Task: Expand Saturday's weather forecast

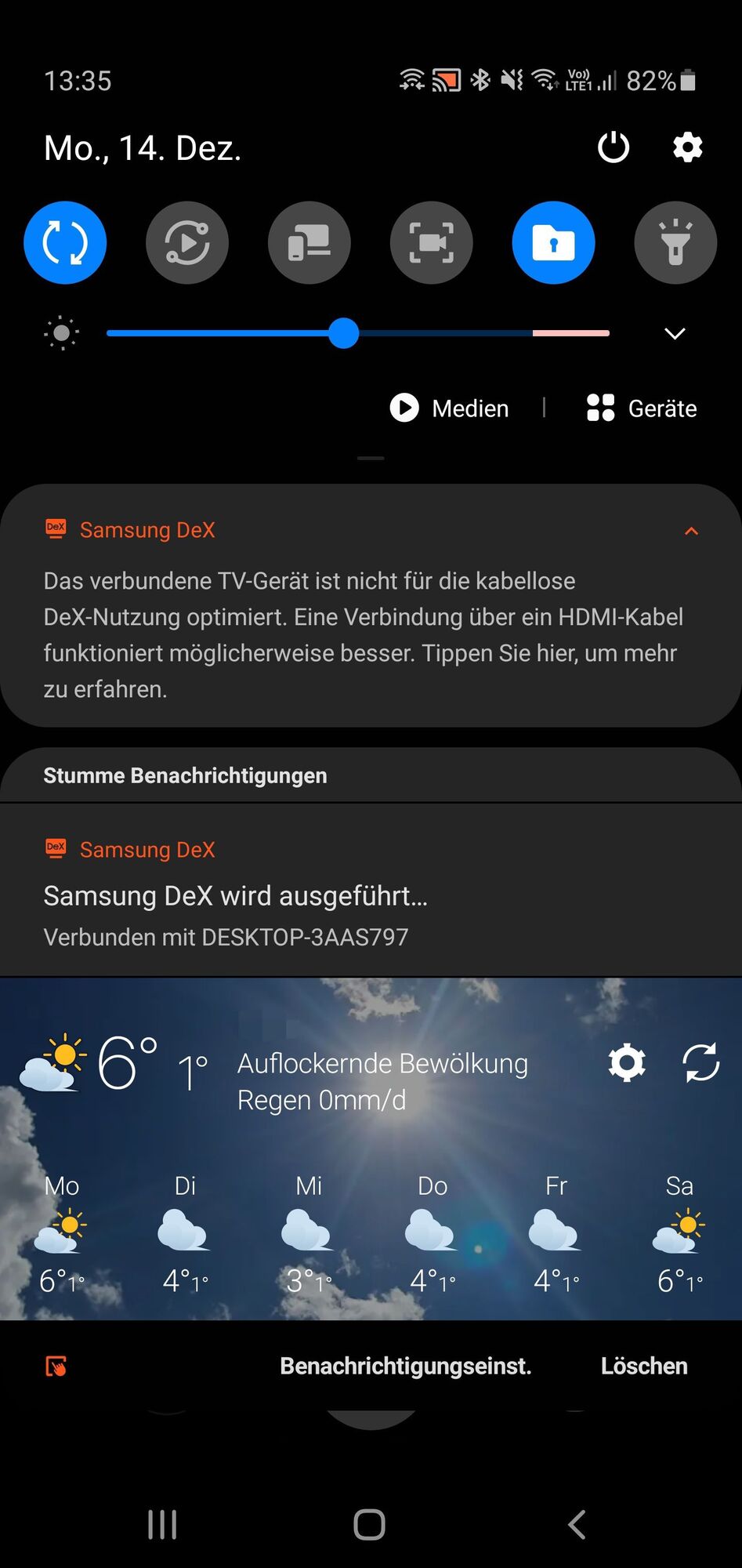Action: 680,1231
